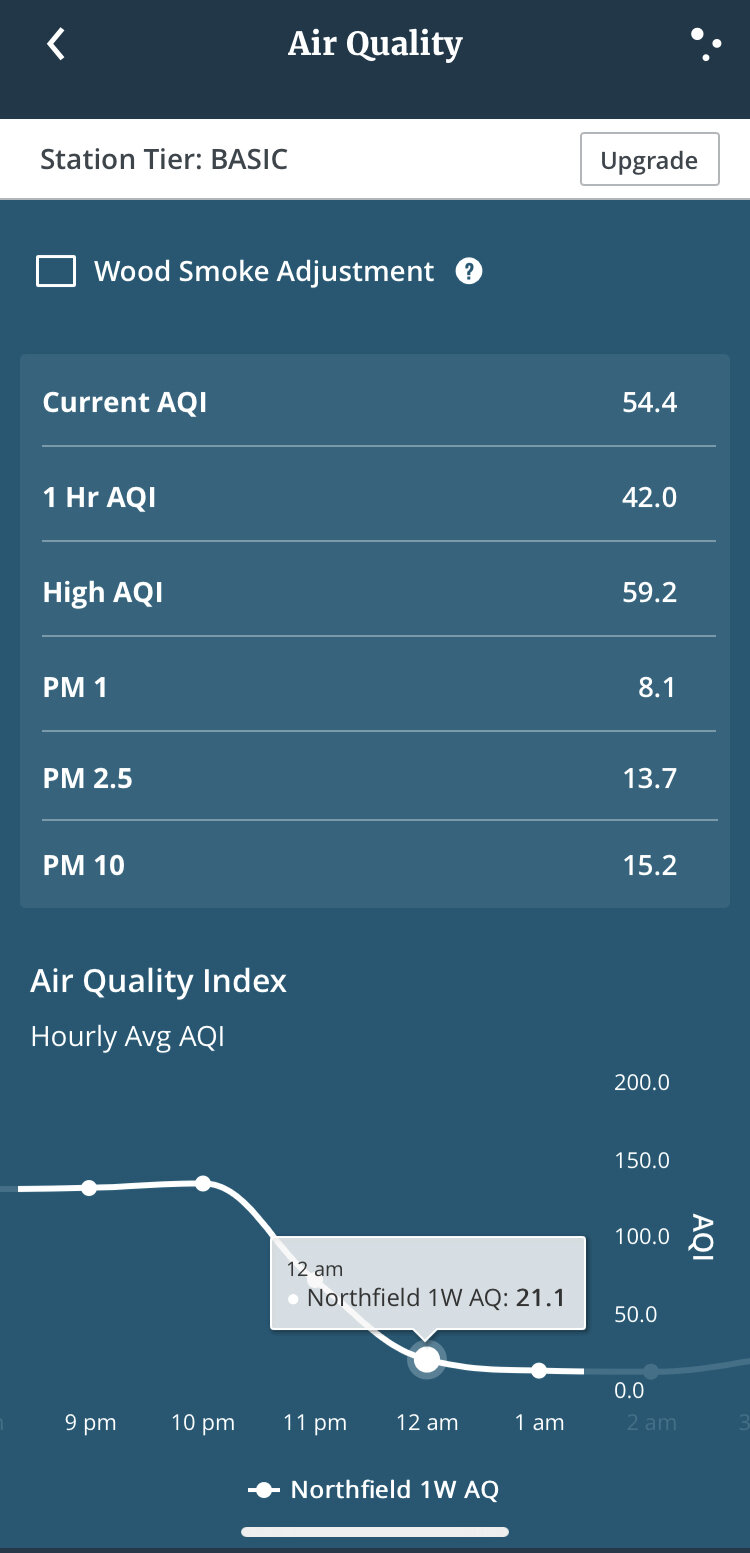
Task: Select the 1 am point on the chart
Action: point(539,1370)
